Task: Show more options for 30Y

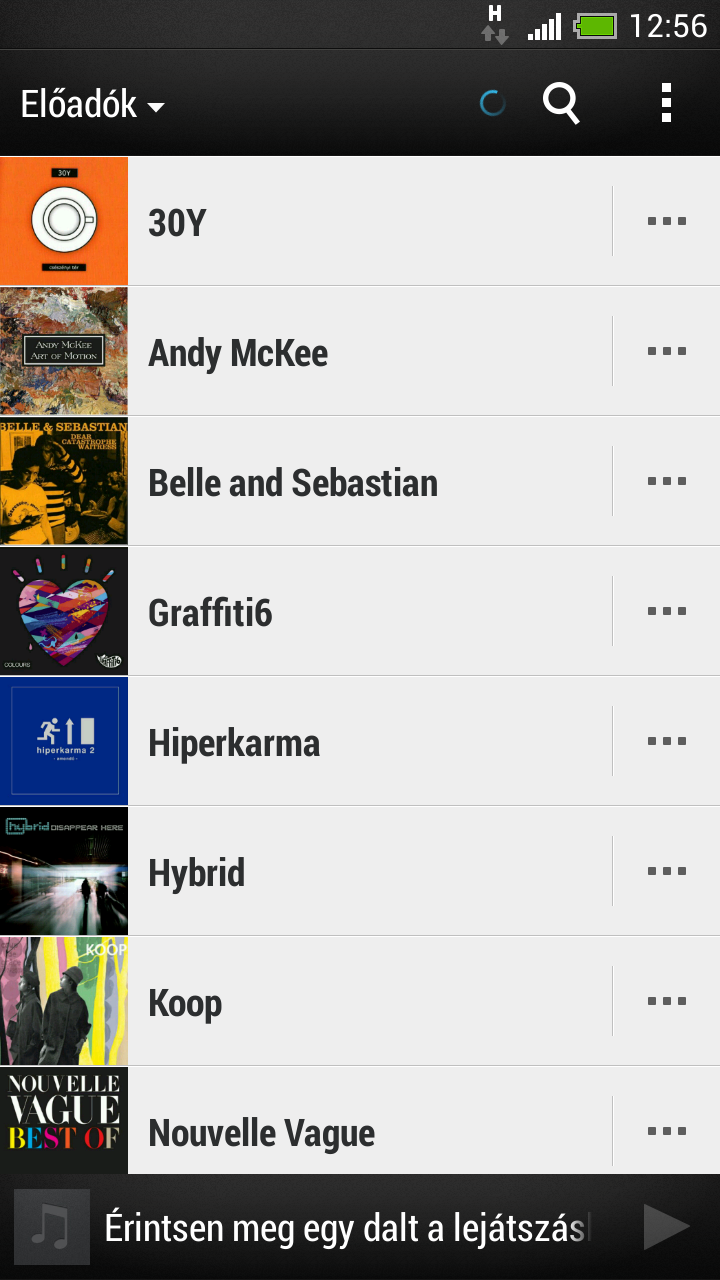Action: tap(667, 221)
